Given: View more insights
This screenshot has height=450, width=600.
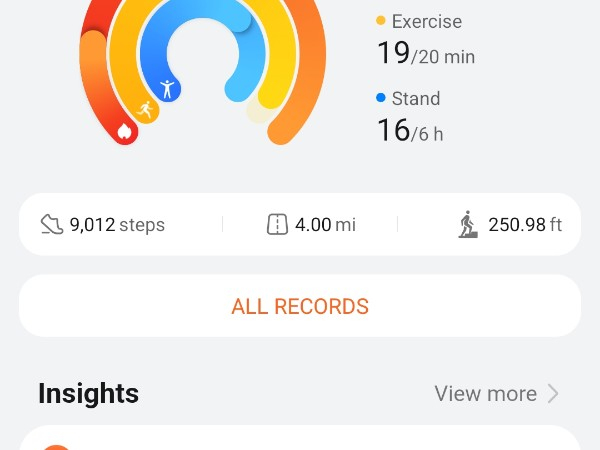Looking at the screenshot, I should [496, 394].
